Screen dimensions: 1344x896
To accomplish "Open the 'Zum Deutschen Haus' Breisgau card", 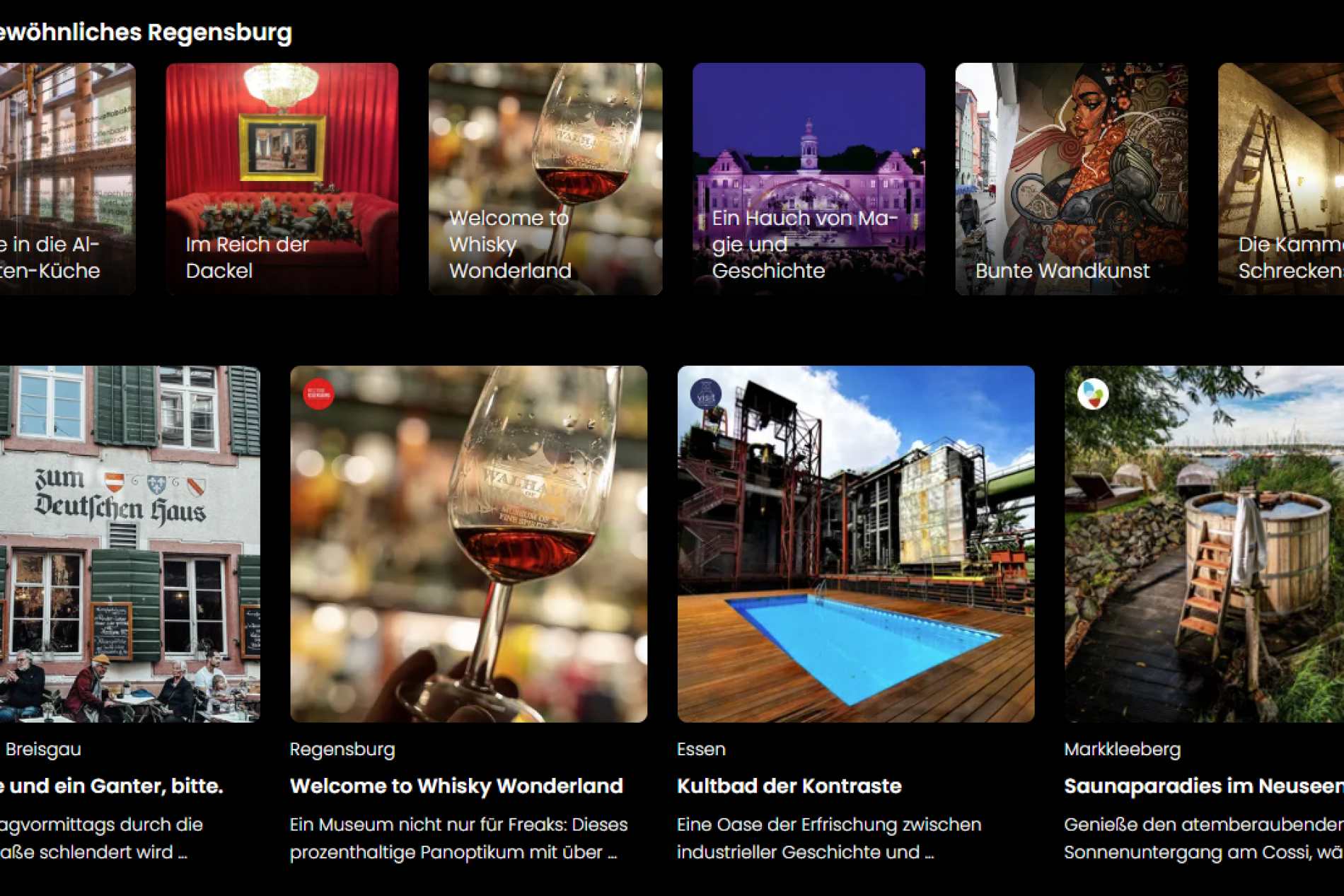I will (129, 543).
